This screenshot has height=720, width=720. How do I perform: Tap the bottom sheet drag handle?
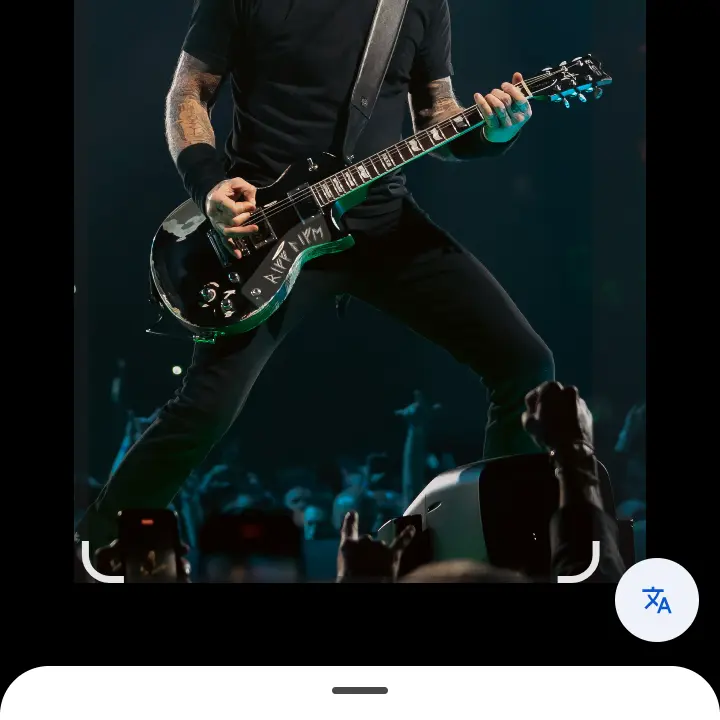point(360,690)
